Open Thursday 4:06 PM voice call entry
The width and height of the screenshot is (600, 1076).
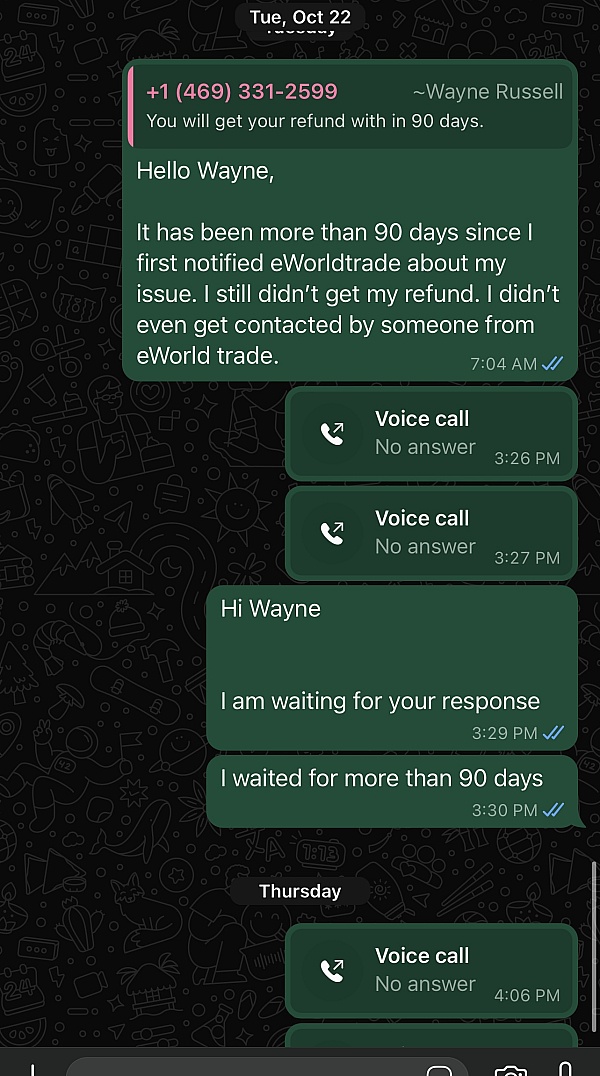[431, 969]
